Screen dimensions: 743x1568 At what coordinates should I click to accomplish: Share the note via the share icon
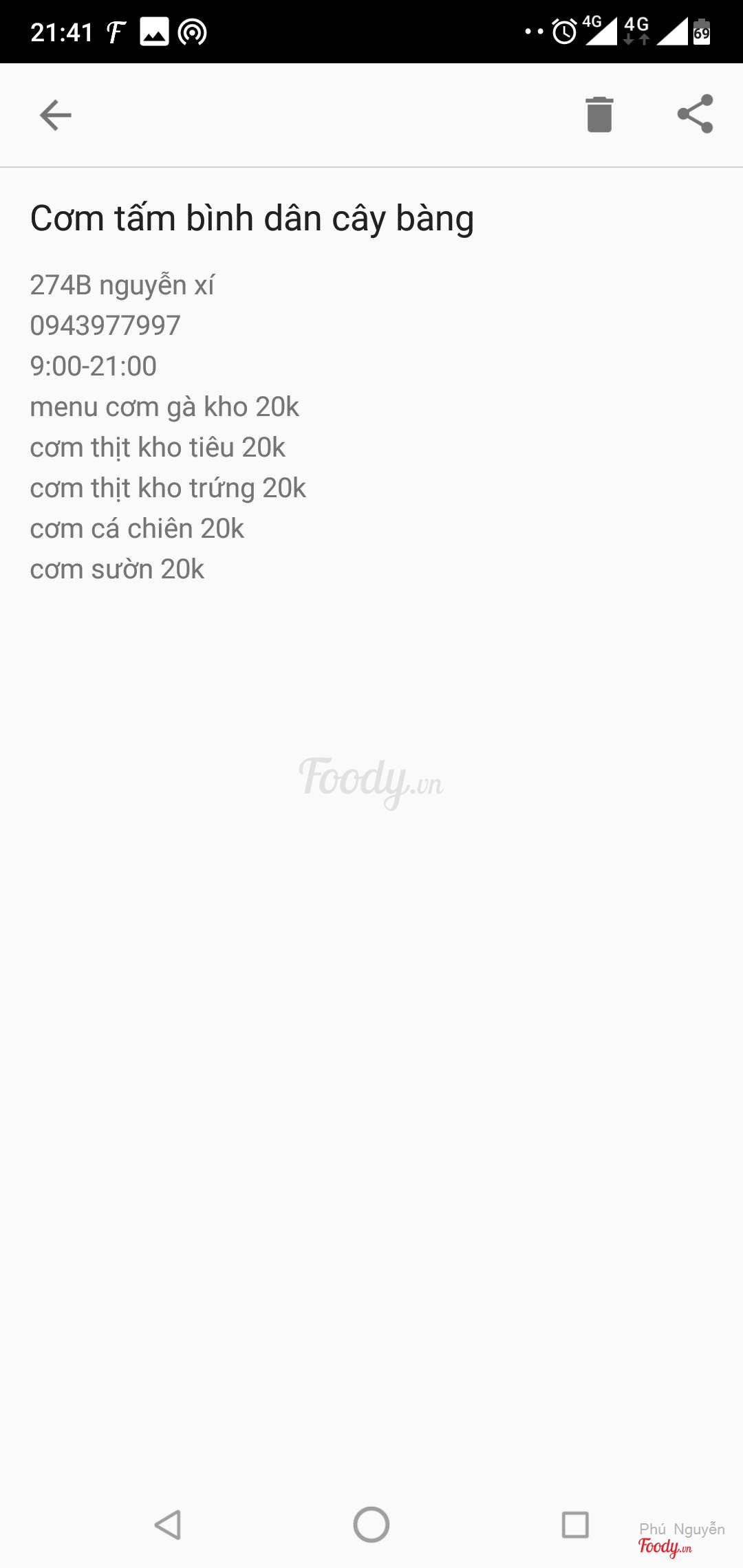coord(696,114)
